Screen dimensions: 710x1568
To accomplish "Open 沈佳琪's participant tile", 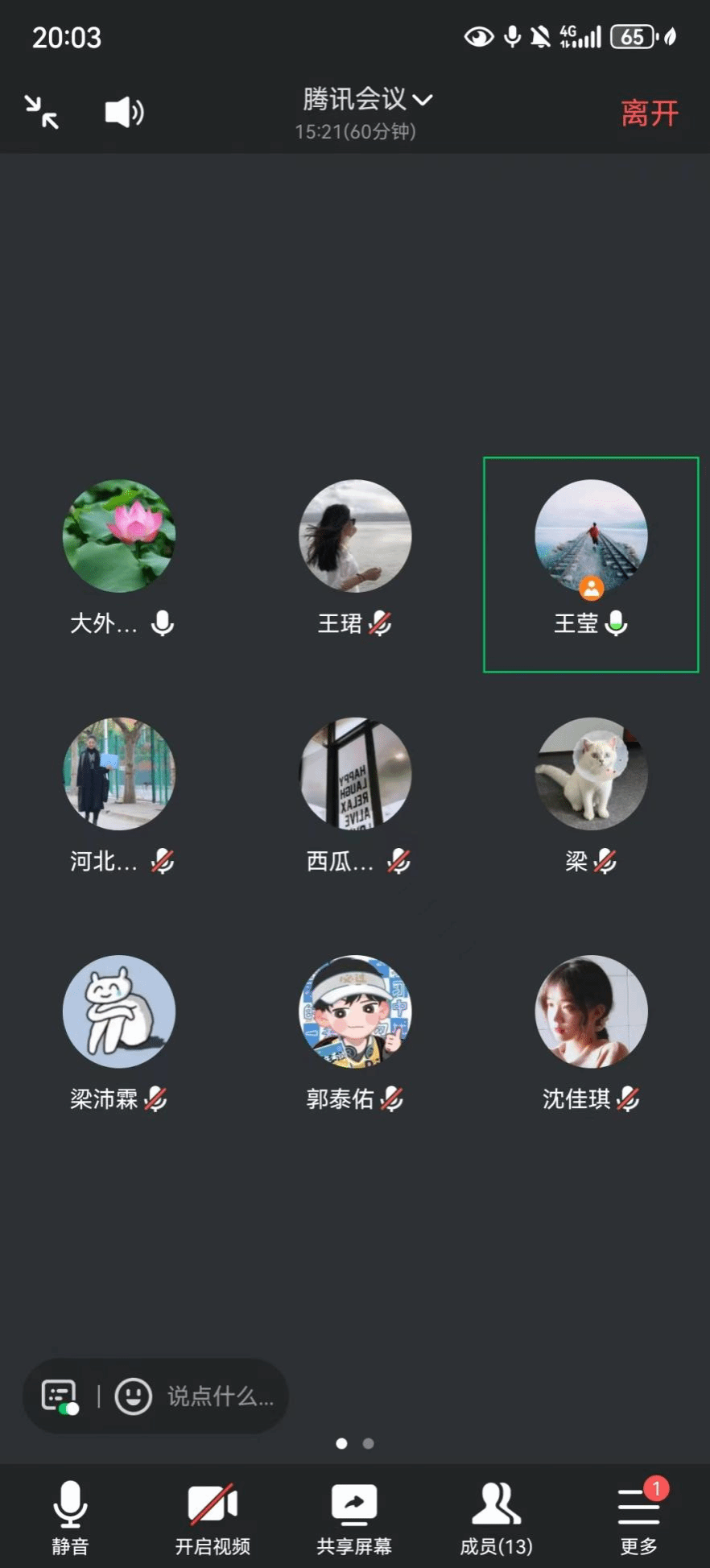I will click(x=591, y=1032).
